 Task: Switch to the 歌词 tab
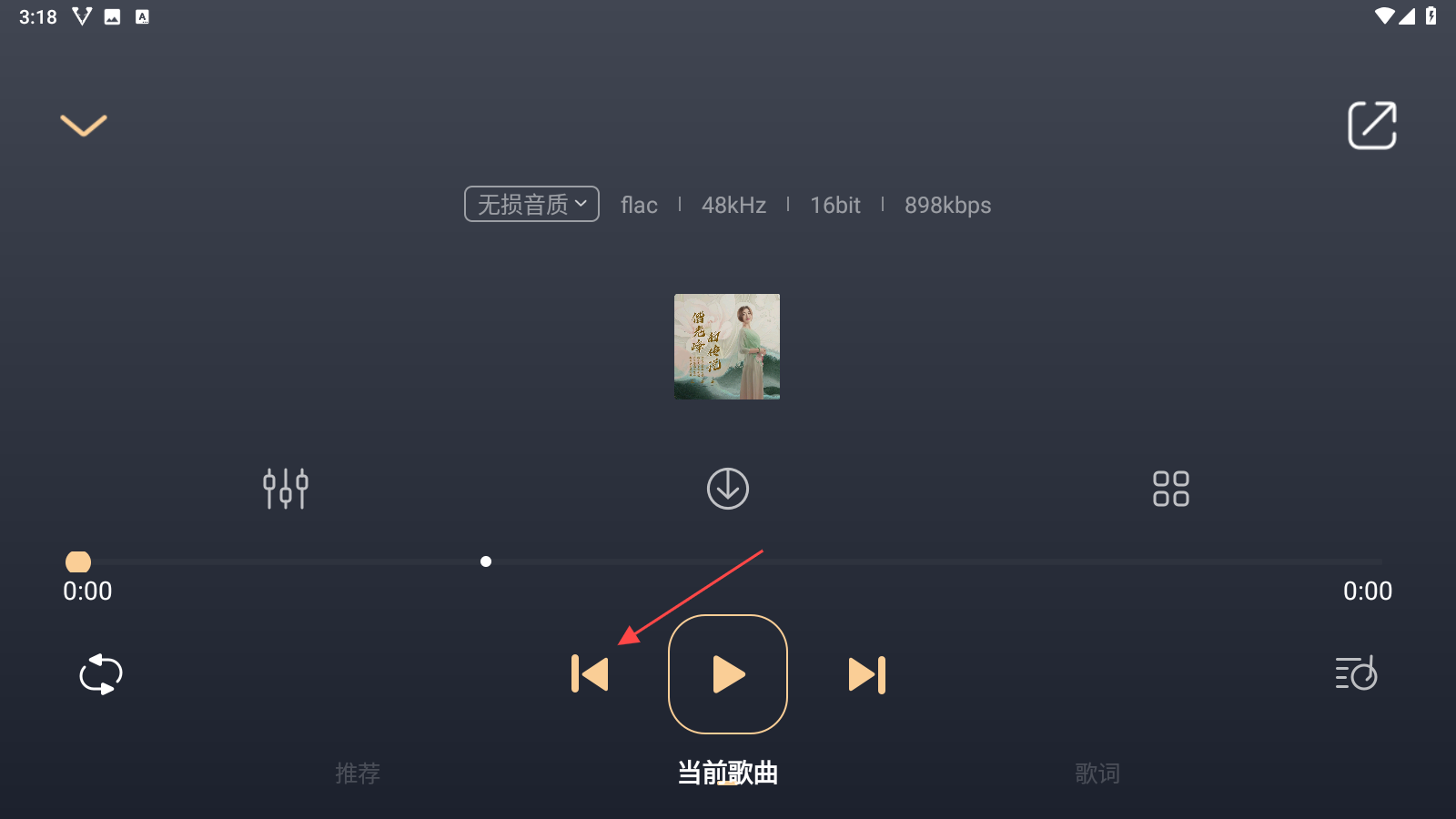(1097, 773)
